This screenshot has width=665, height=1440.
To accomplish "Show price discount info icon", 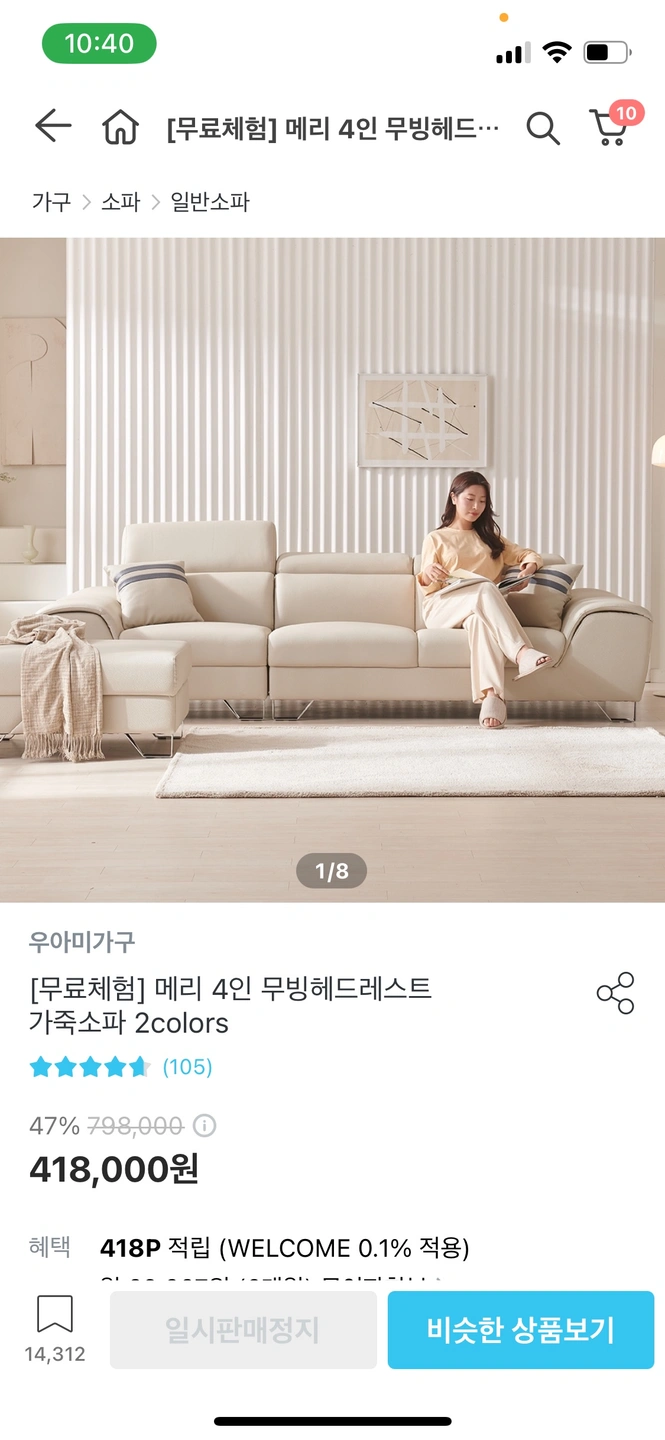I will tap(204, 1127).
